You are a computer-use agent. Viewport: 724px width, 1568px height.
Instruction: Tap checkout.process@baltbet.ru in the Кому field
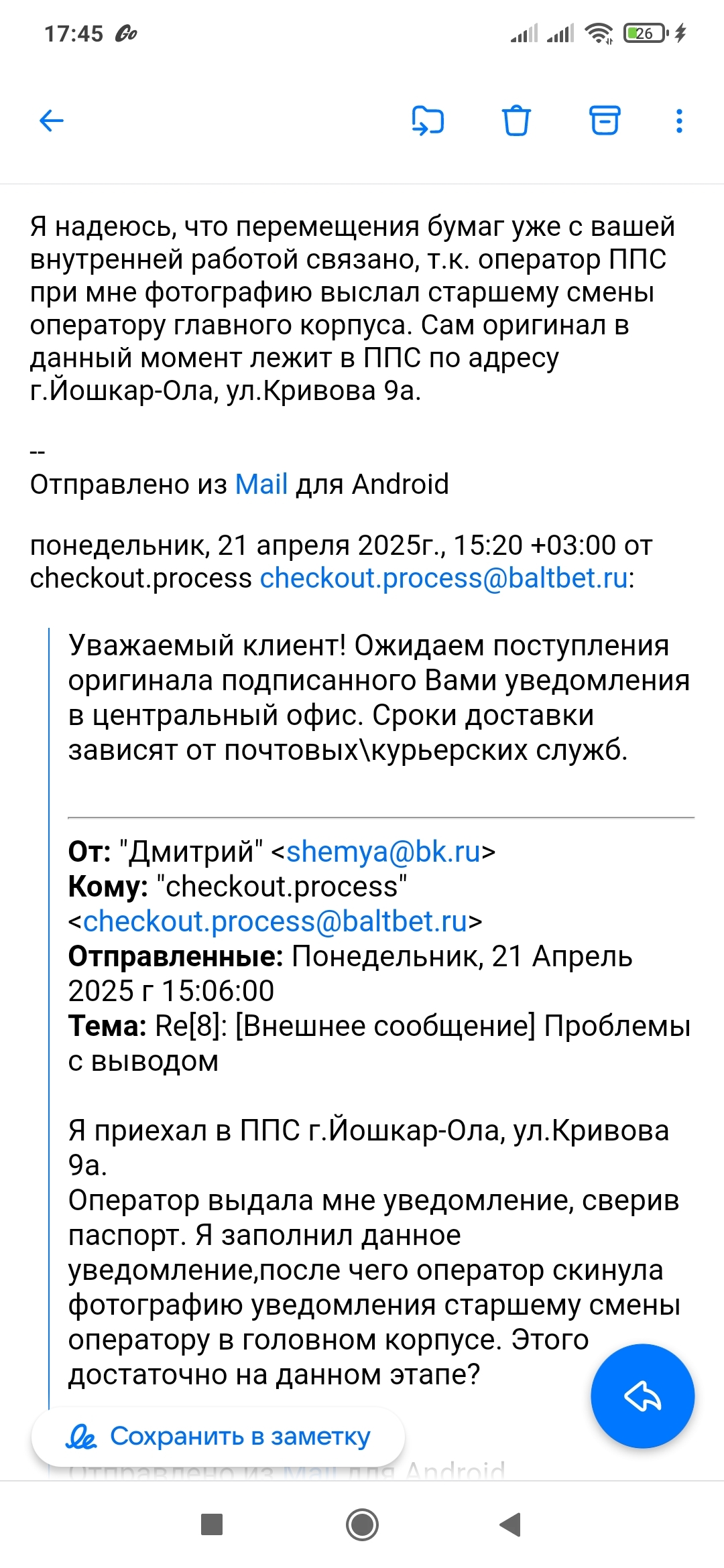[275, 921]
